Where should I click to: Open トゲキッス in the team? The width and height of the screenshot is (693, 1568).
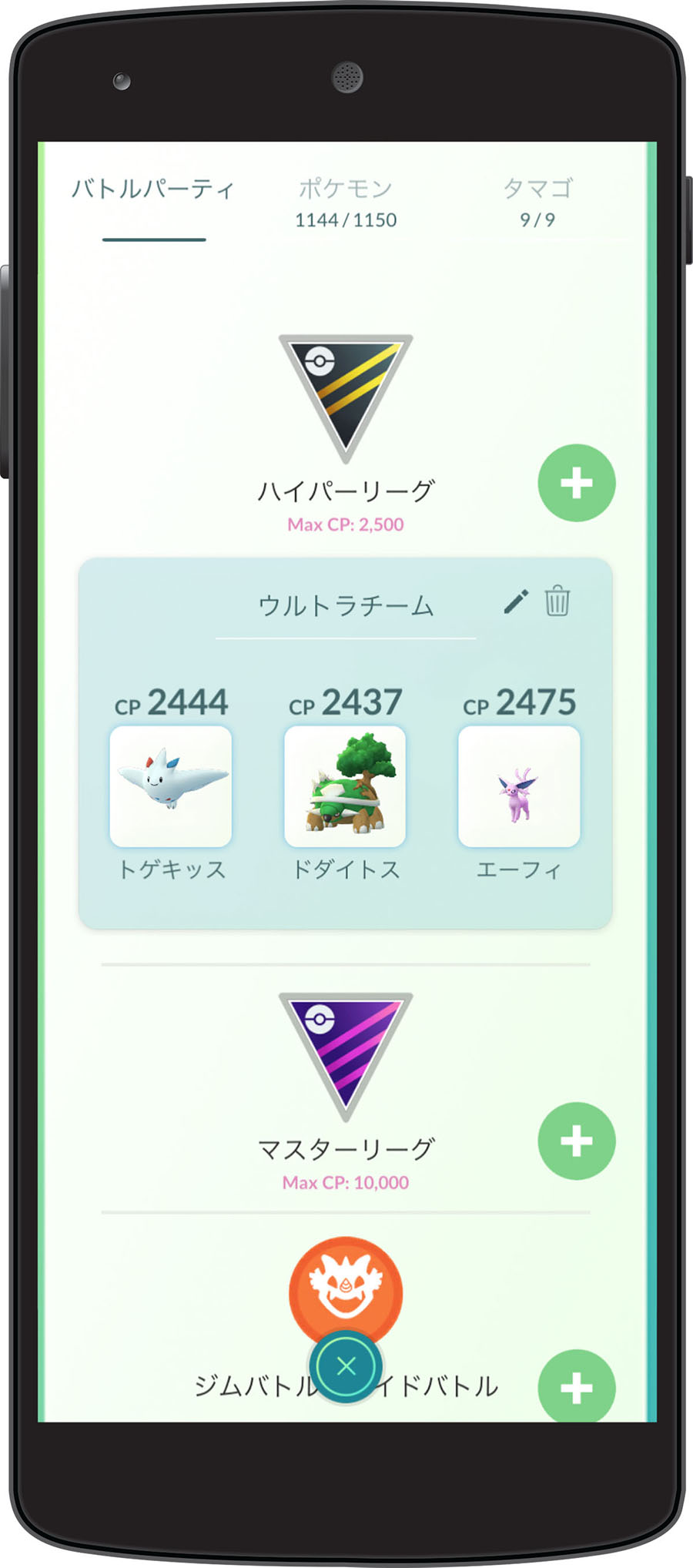[171, 786]
